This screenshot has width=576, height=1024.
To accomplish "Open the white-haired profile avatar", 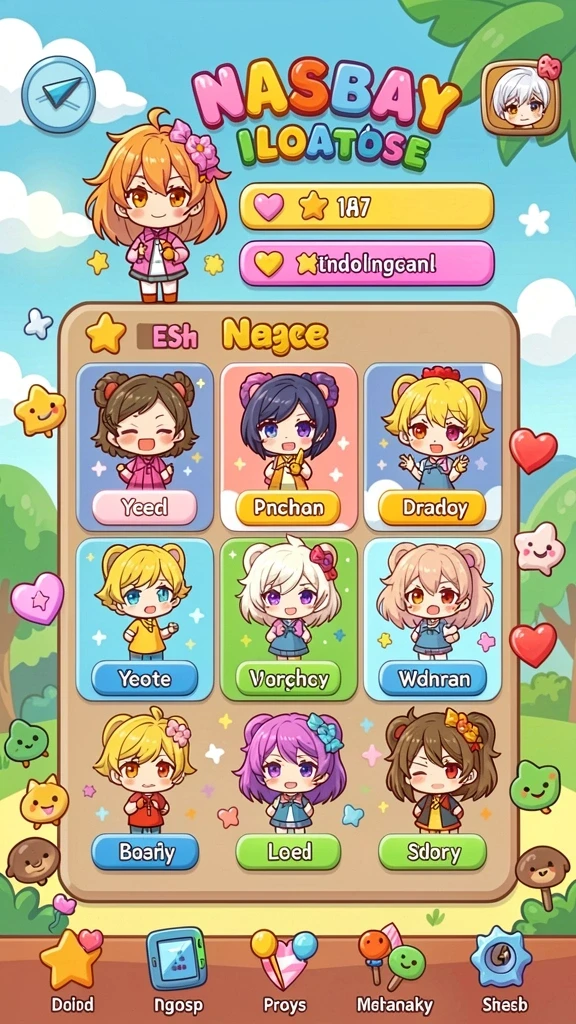I will [520, 98].
